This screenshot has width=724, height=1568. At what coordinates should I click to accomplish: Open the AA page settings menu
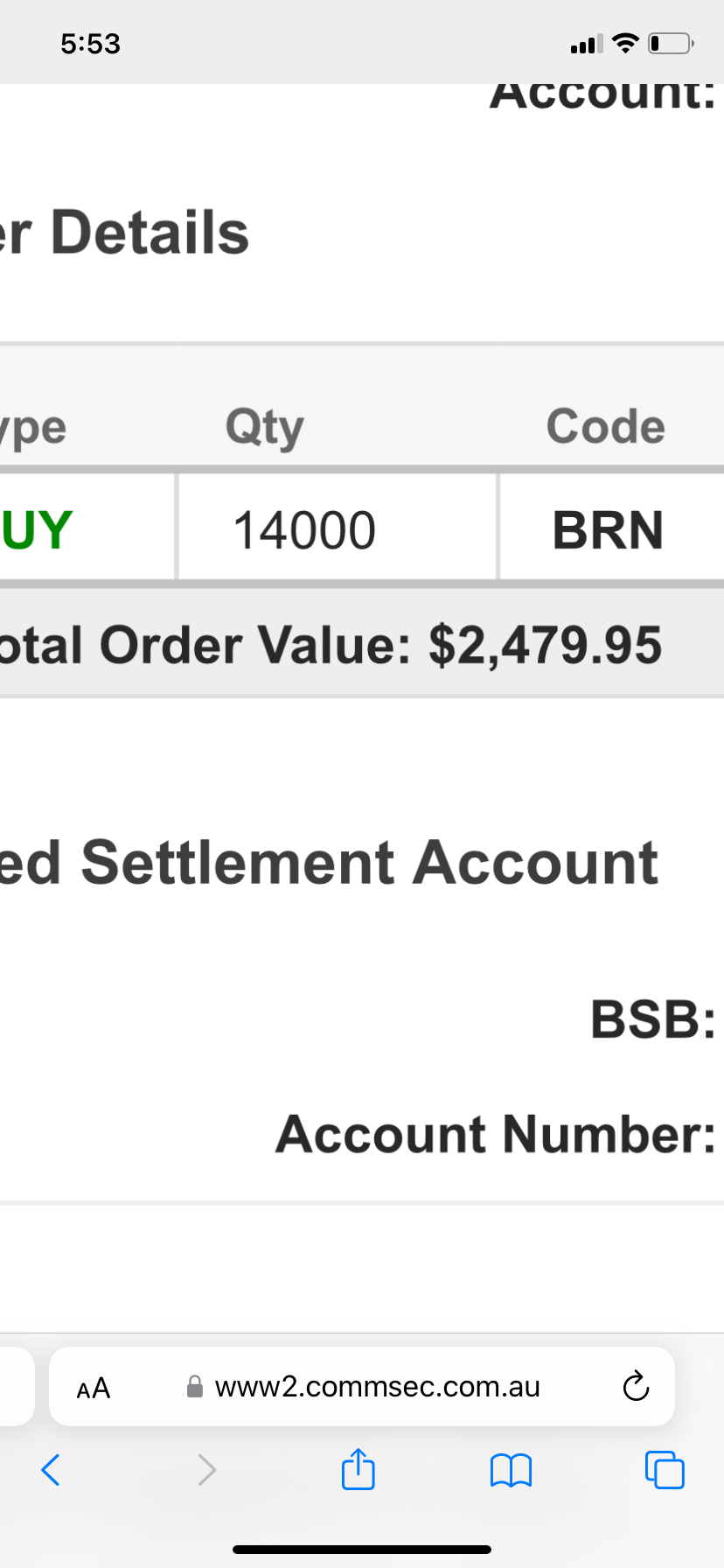[x=94, y=1388]
